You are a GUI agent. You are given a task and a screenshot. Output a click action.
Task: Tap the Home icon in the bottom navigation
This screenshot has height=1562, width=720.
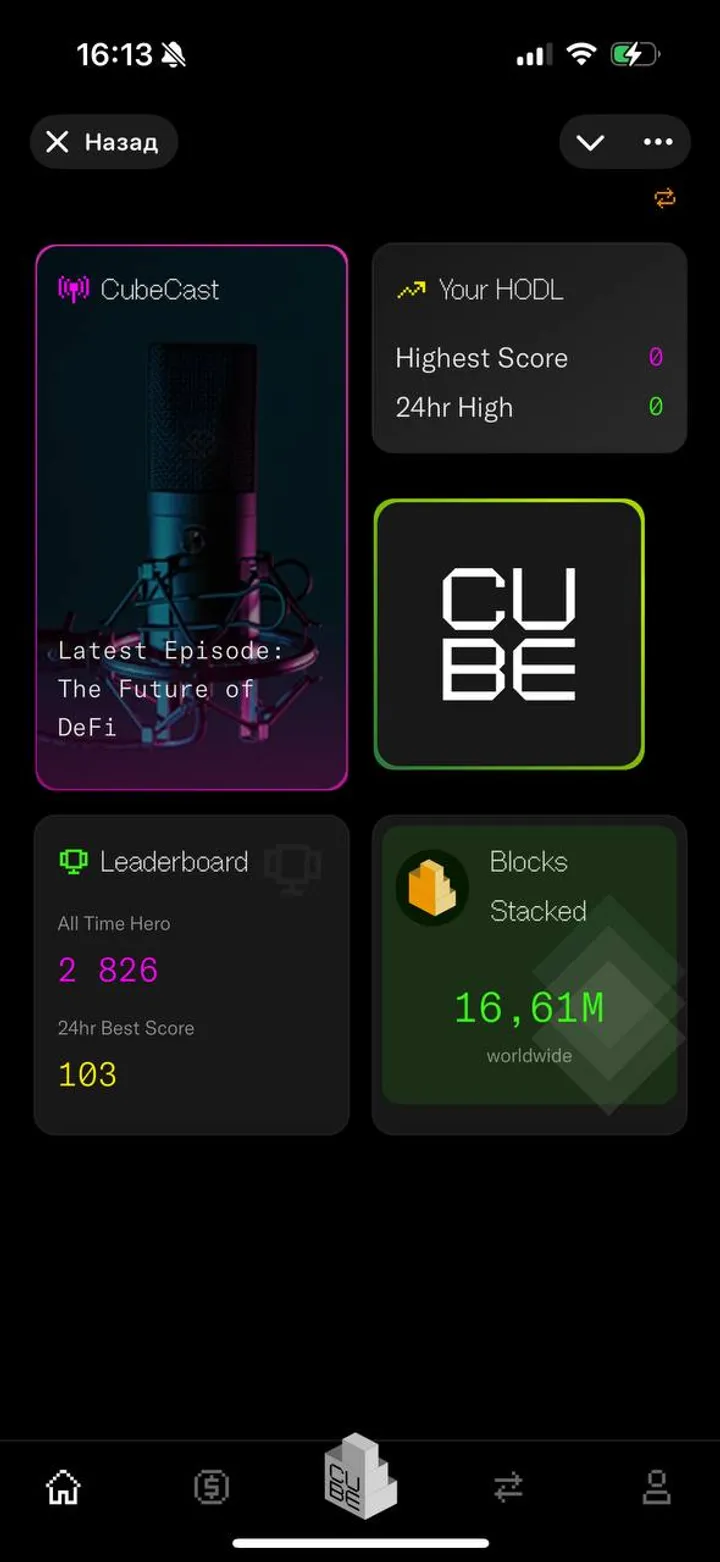coord(63,1487)
